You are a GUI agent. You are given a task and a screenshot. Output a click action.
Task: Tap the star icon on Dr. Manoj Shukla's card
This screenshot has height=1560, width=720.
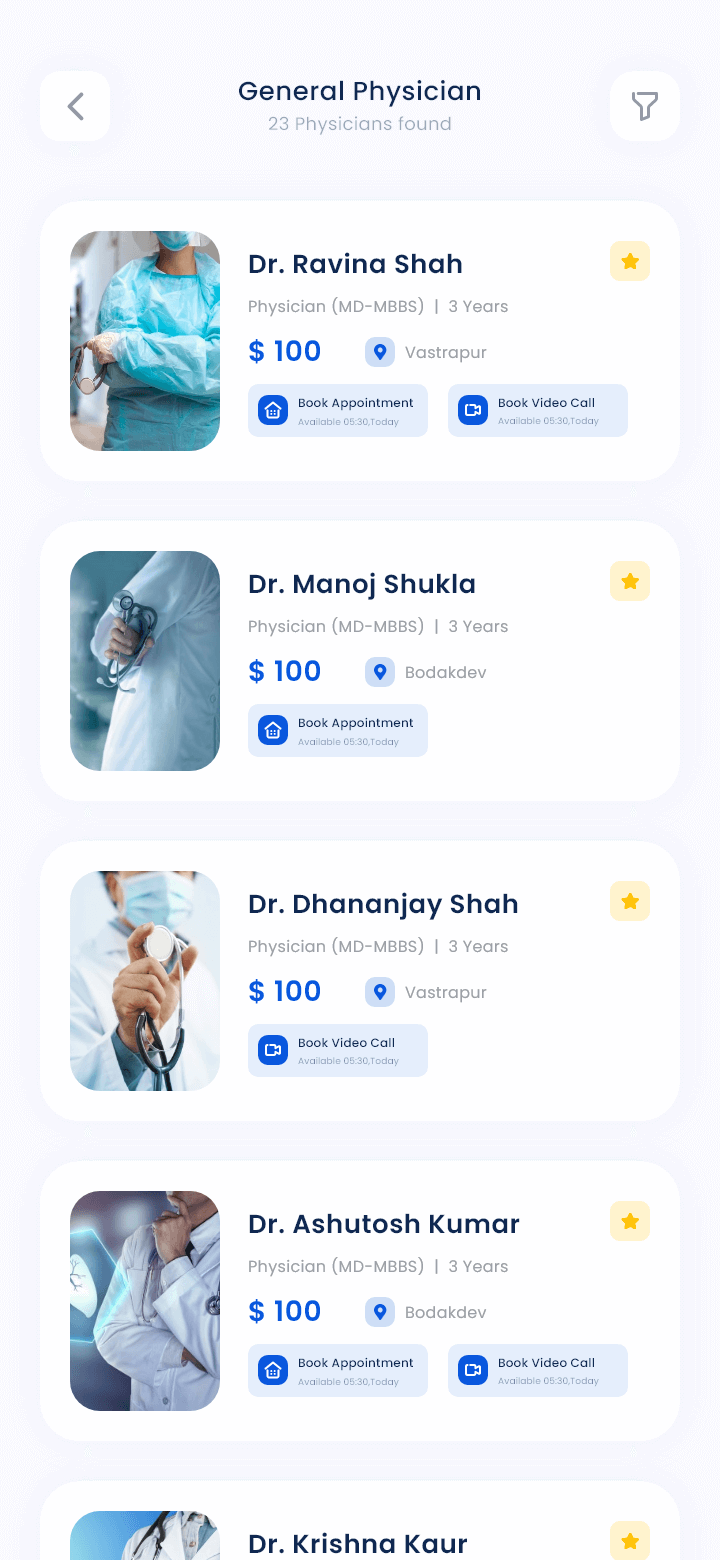630,581
